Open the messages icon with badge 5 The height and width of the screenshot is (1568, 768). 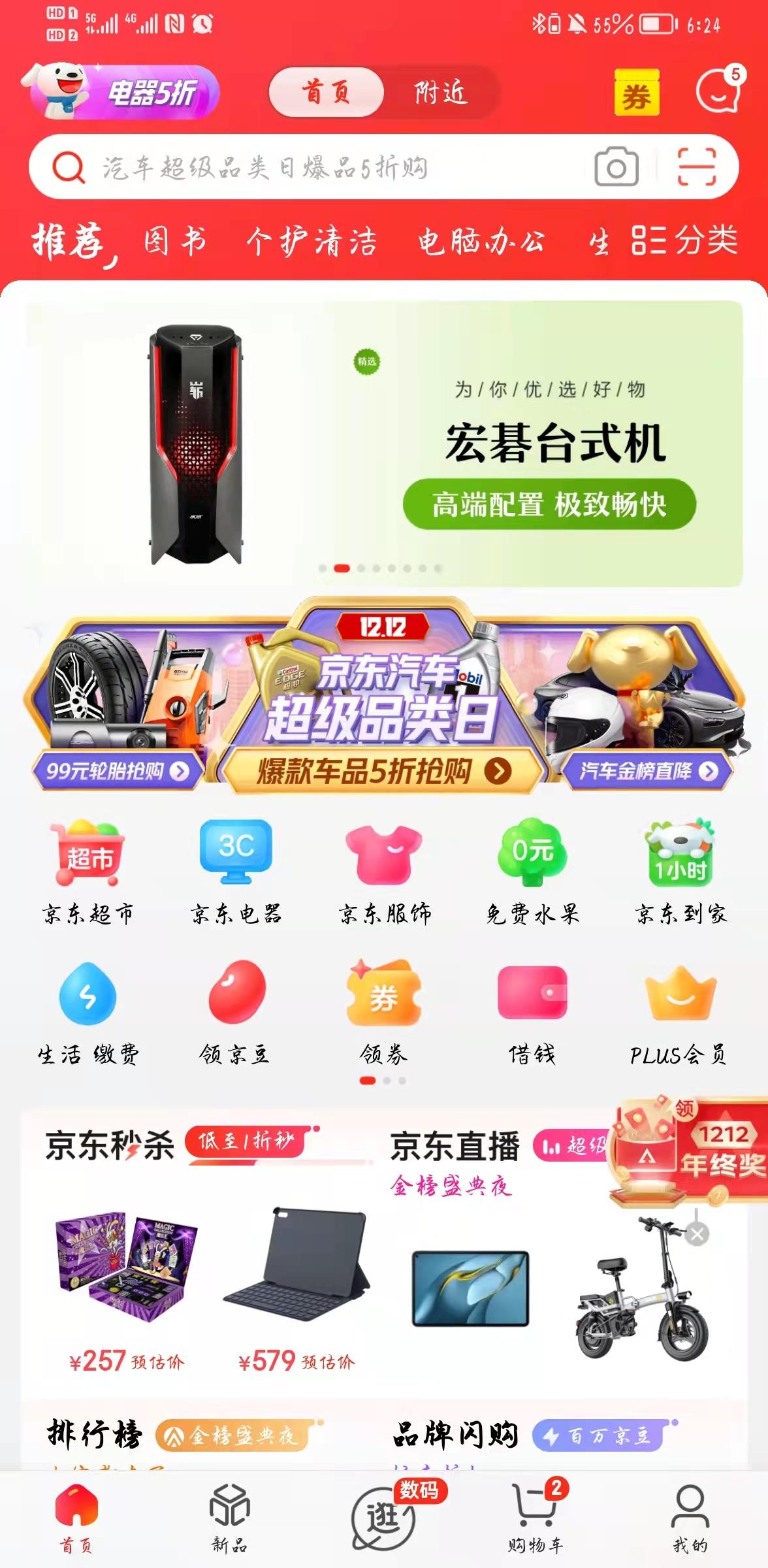tap(718, 92)
